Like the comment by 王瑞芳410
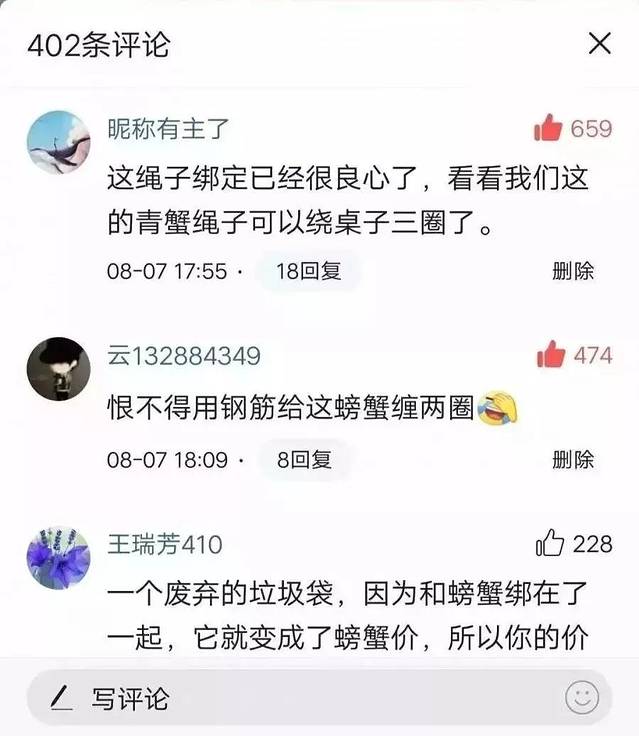Image resolution: width=639 pixels, height=736 pixels. [x=551, y=544]
